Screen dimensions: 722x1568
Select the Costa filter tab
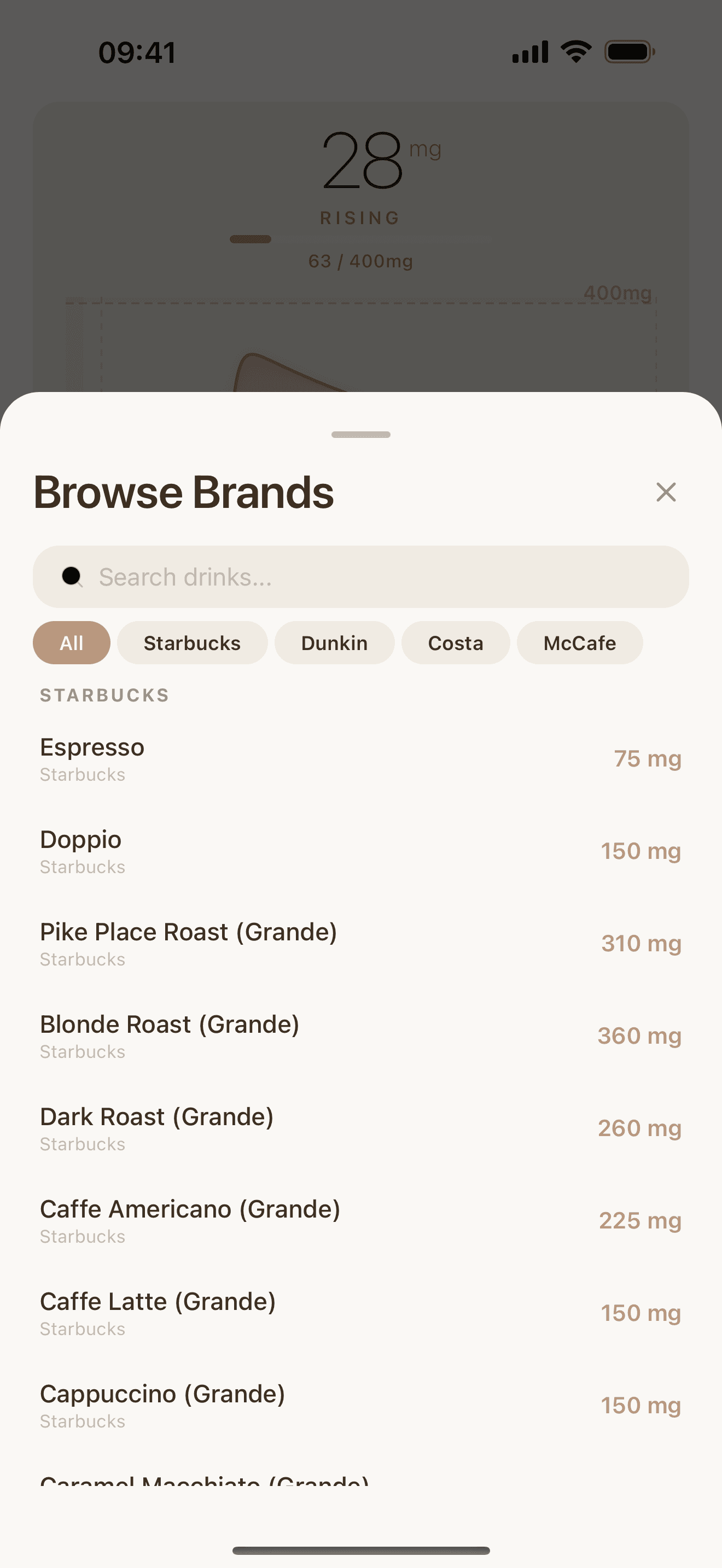(x=456, y=642)
